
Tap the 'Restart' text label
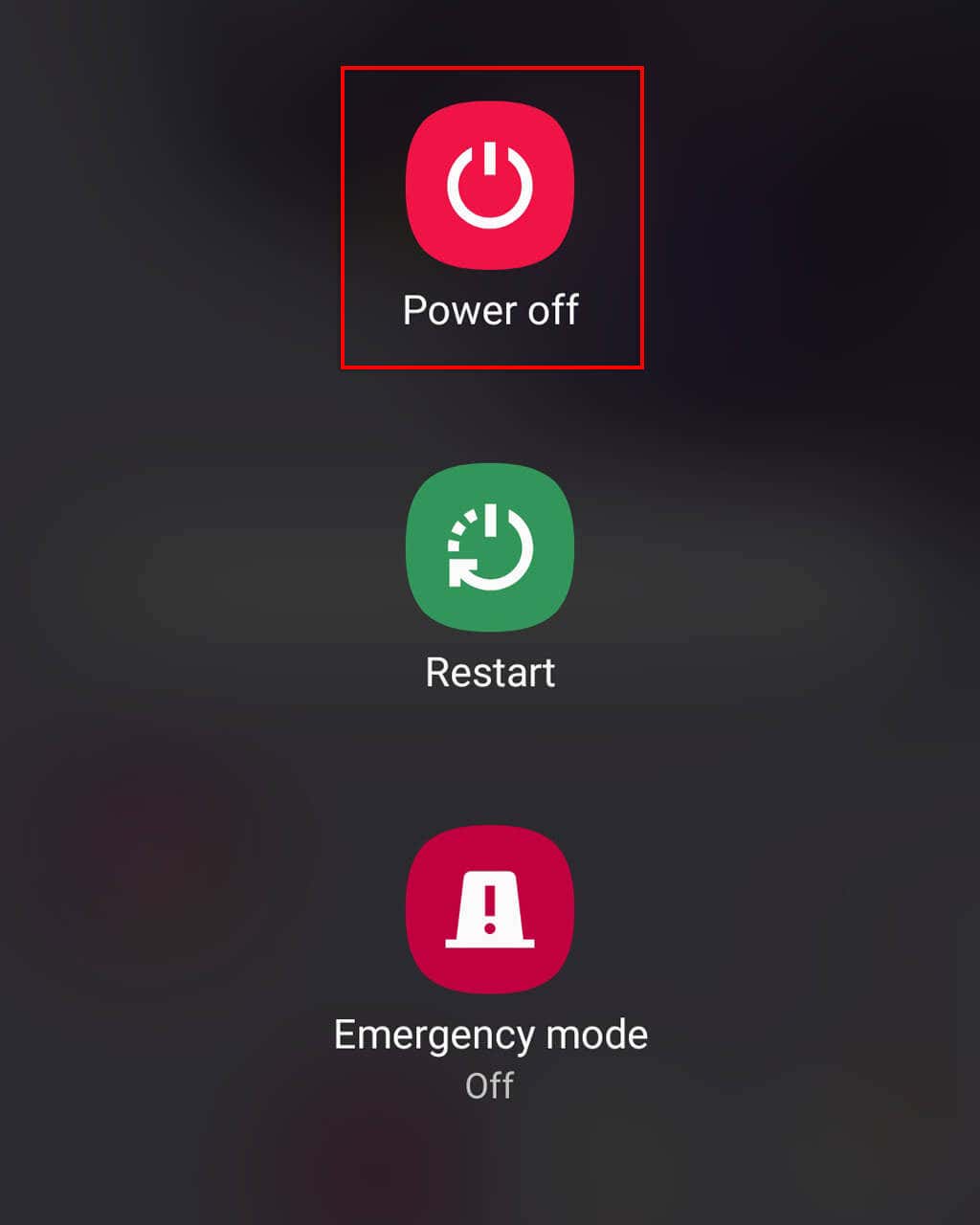(x=490, y=672)
